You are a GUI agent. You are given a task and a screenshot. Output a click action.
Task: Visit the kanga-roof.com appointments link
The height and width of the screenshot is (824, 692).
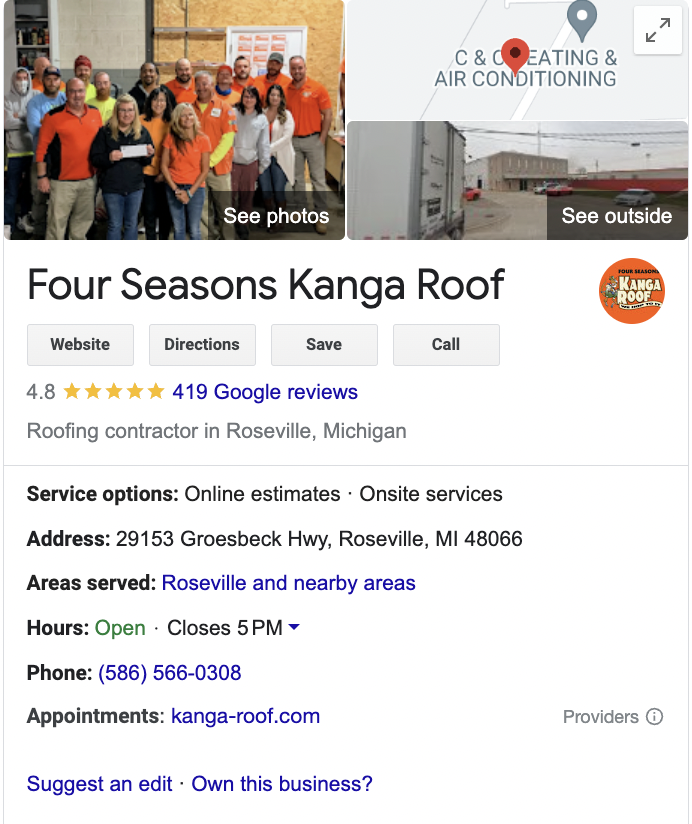pos(246,716)
